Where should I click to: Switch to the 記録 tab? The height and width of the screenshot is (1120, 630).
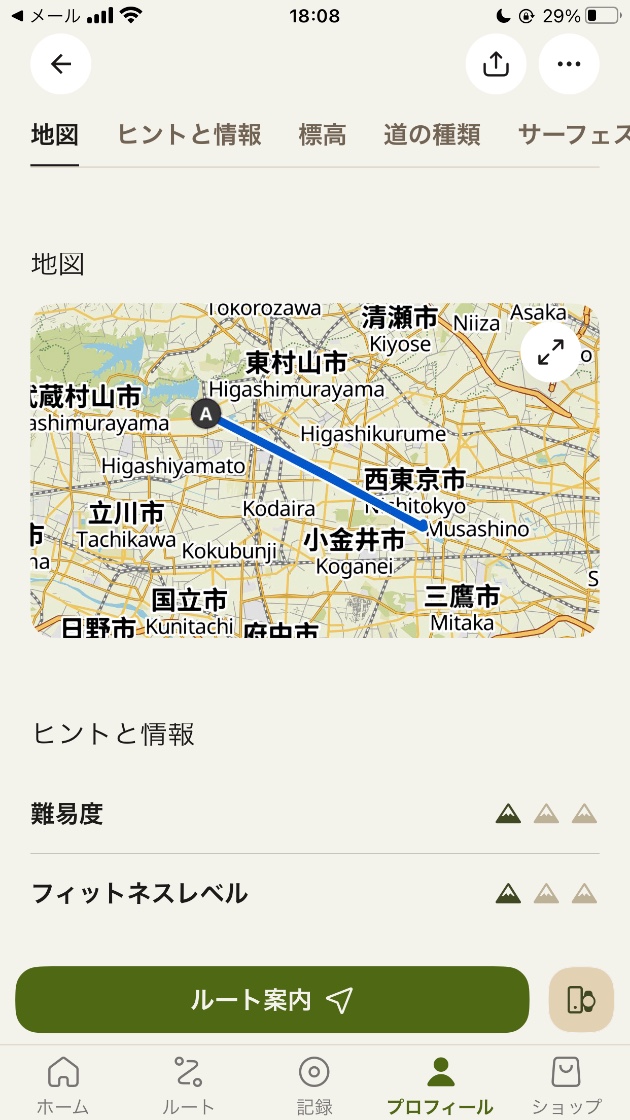[x=314, y=1084]
